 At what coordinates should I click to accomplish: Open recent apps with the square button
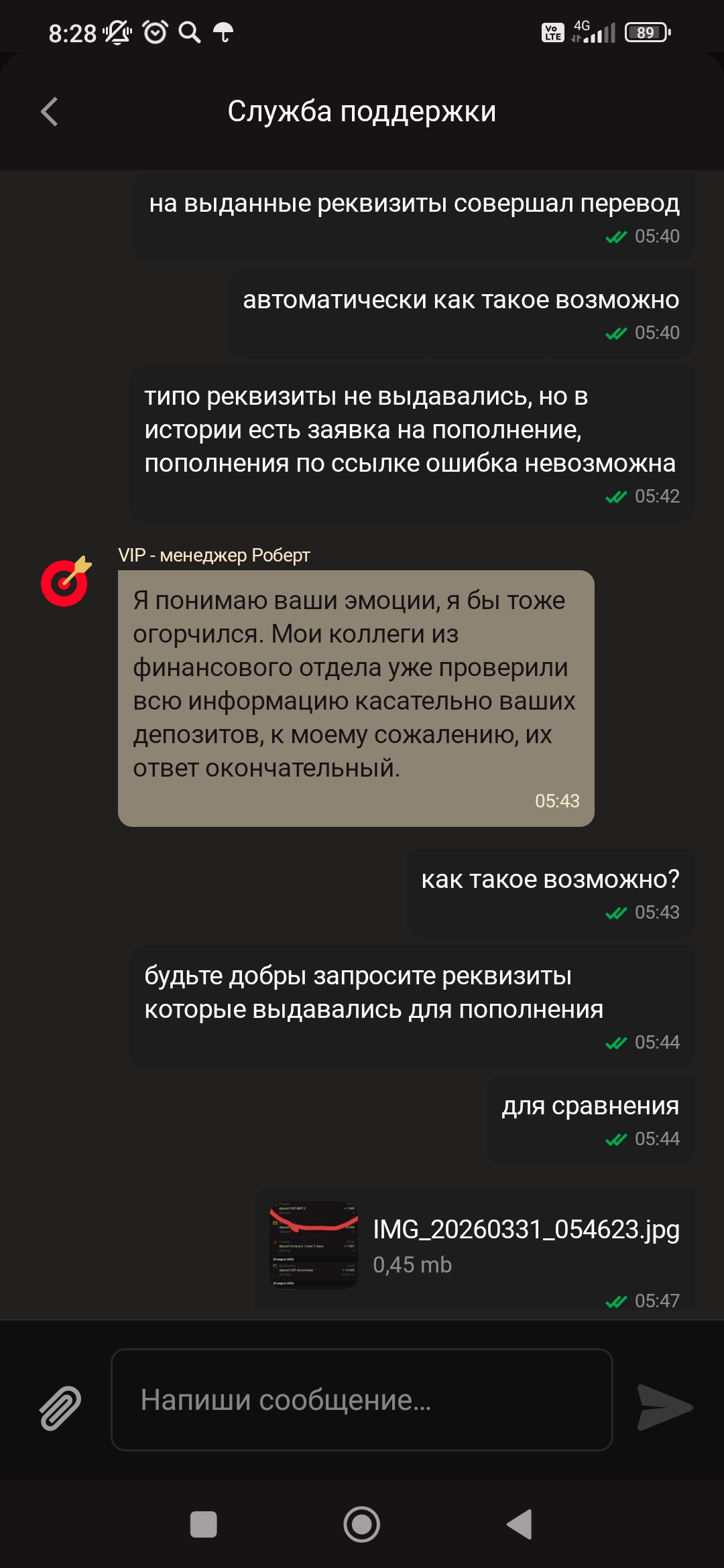(204, 1524)
